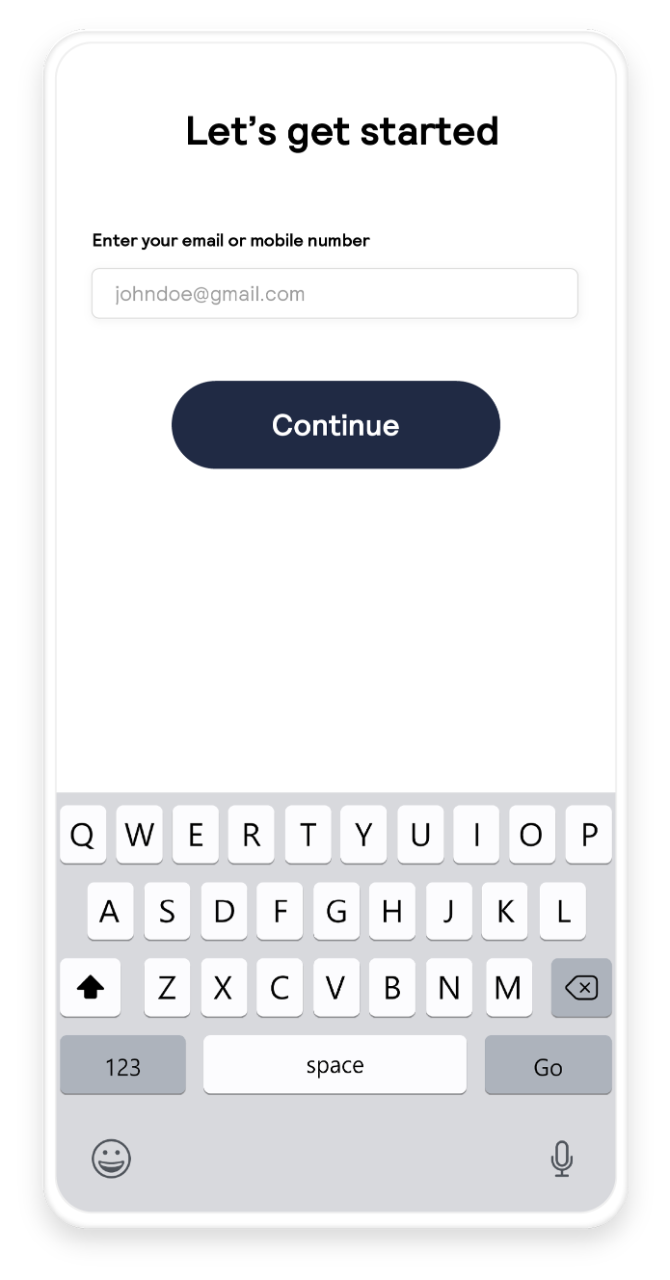Focus the email or mobile number field
The image size is (670, 1280).
(334, 294)
